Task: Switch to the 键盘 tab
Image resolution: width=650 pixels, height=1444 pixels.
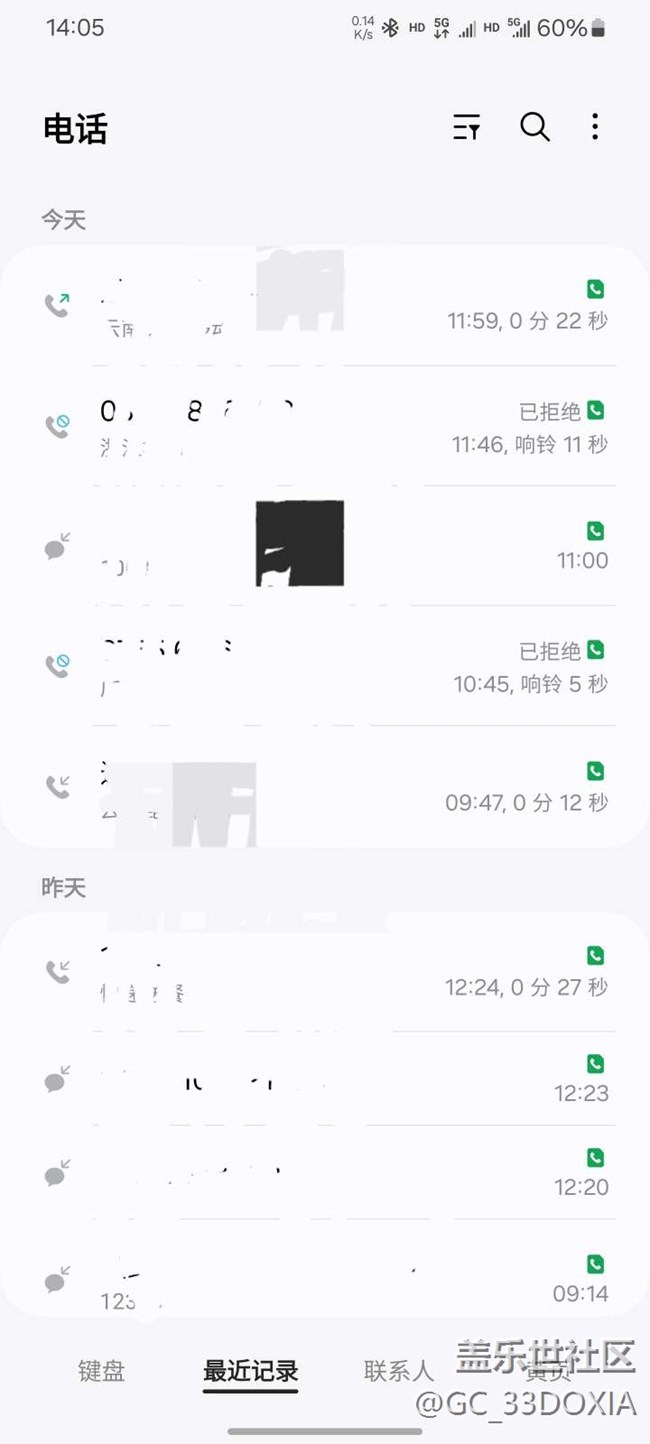Action: (101, 1371)
